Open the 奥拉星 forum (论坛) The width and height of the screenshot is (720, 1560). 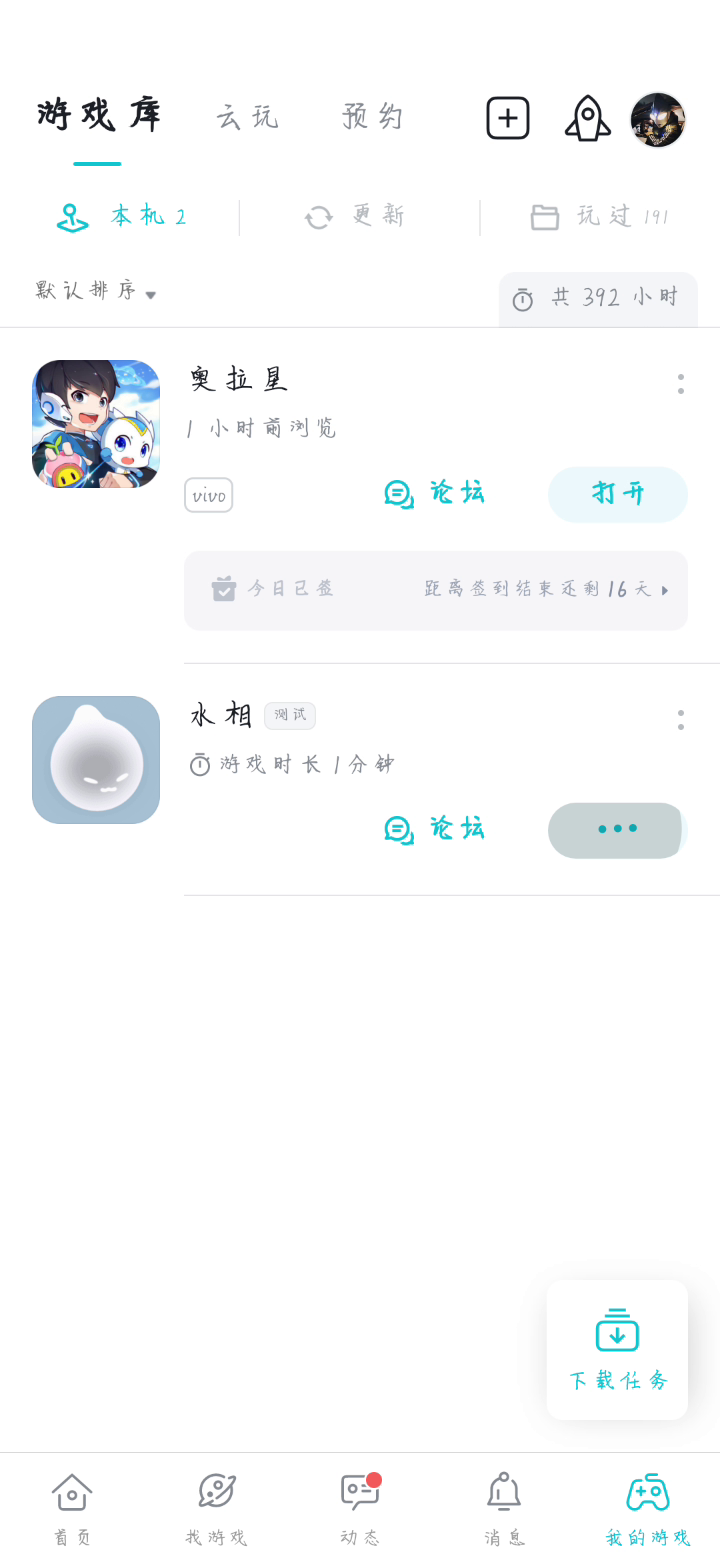(x=435, y=494)
